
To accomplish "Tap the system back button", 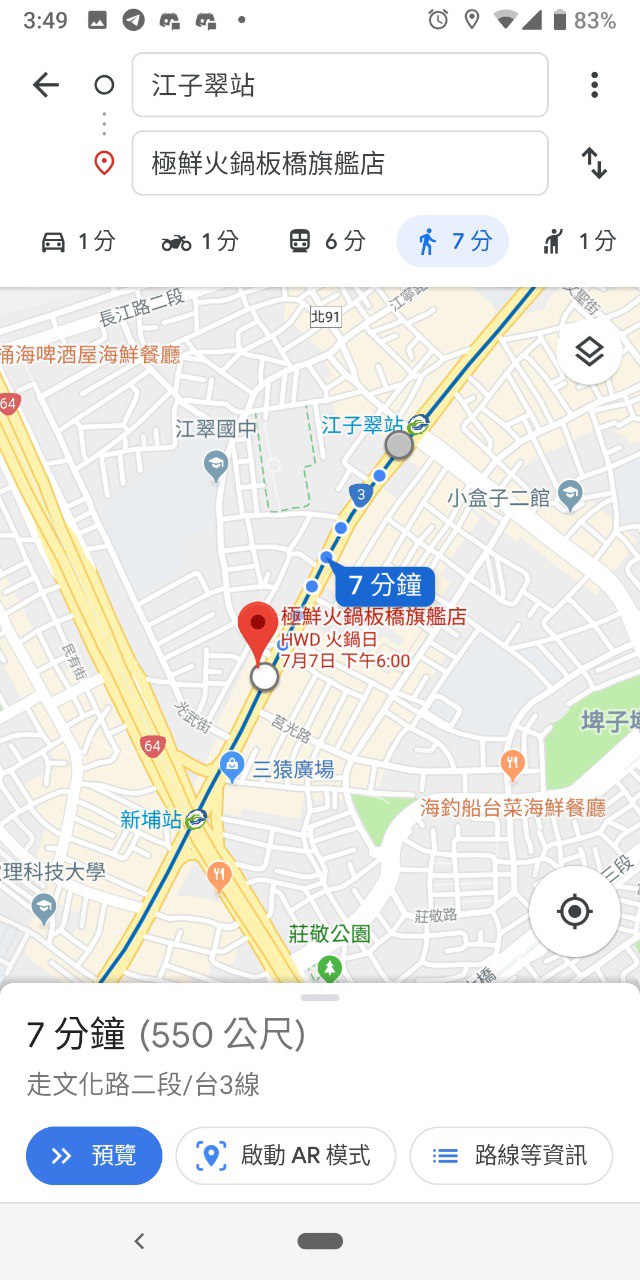I will (x=139, y=1241).
